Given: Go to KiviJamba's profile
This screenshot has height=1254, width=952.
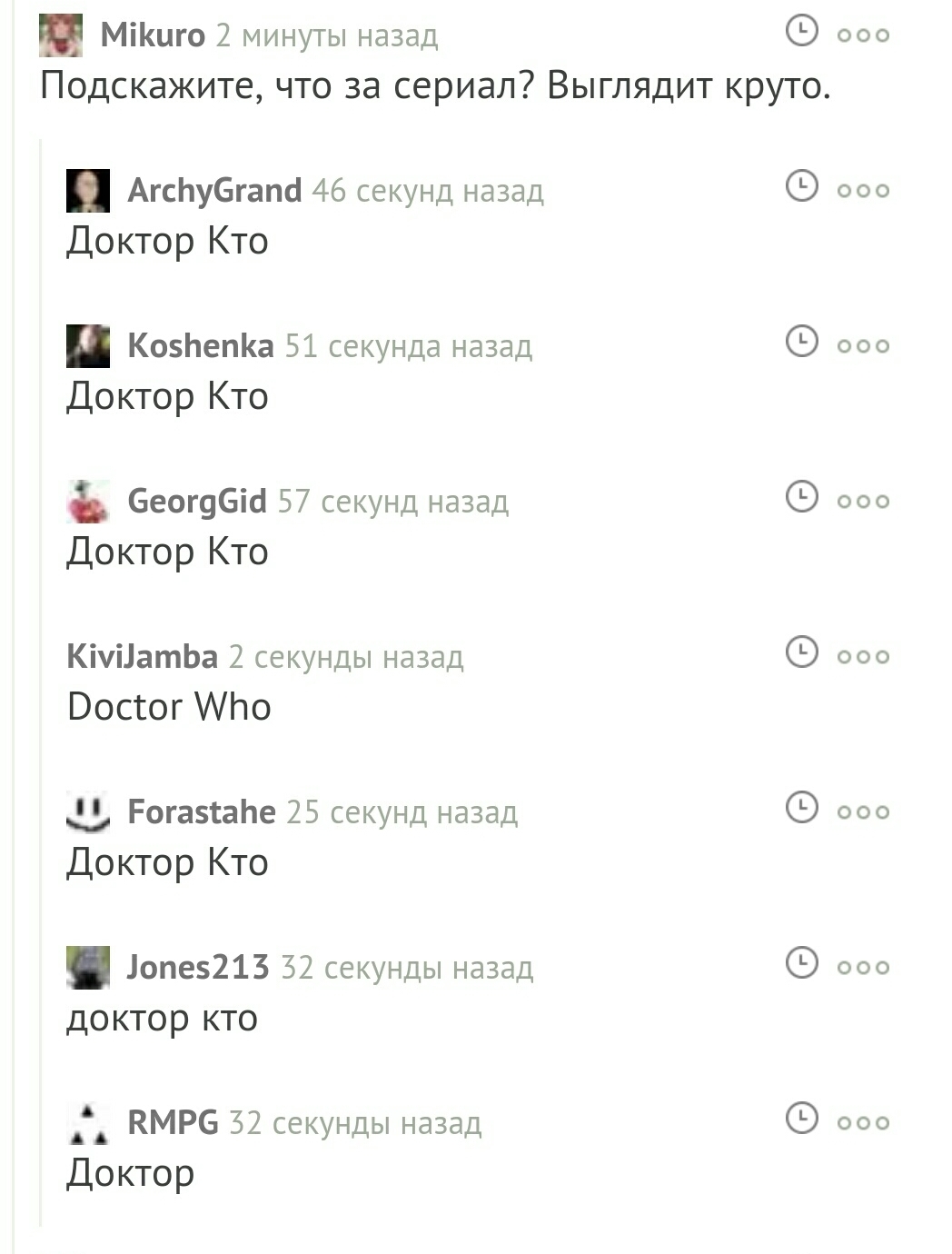Looking at the screenshot, I should pyautogui.click(x=143, y=656).
